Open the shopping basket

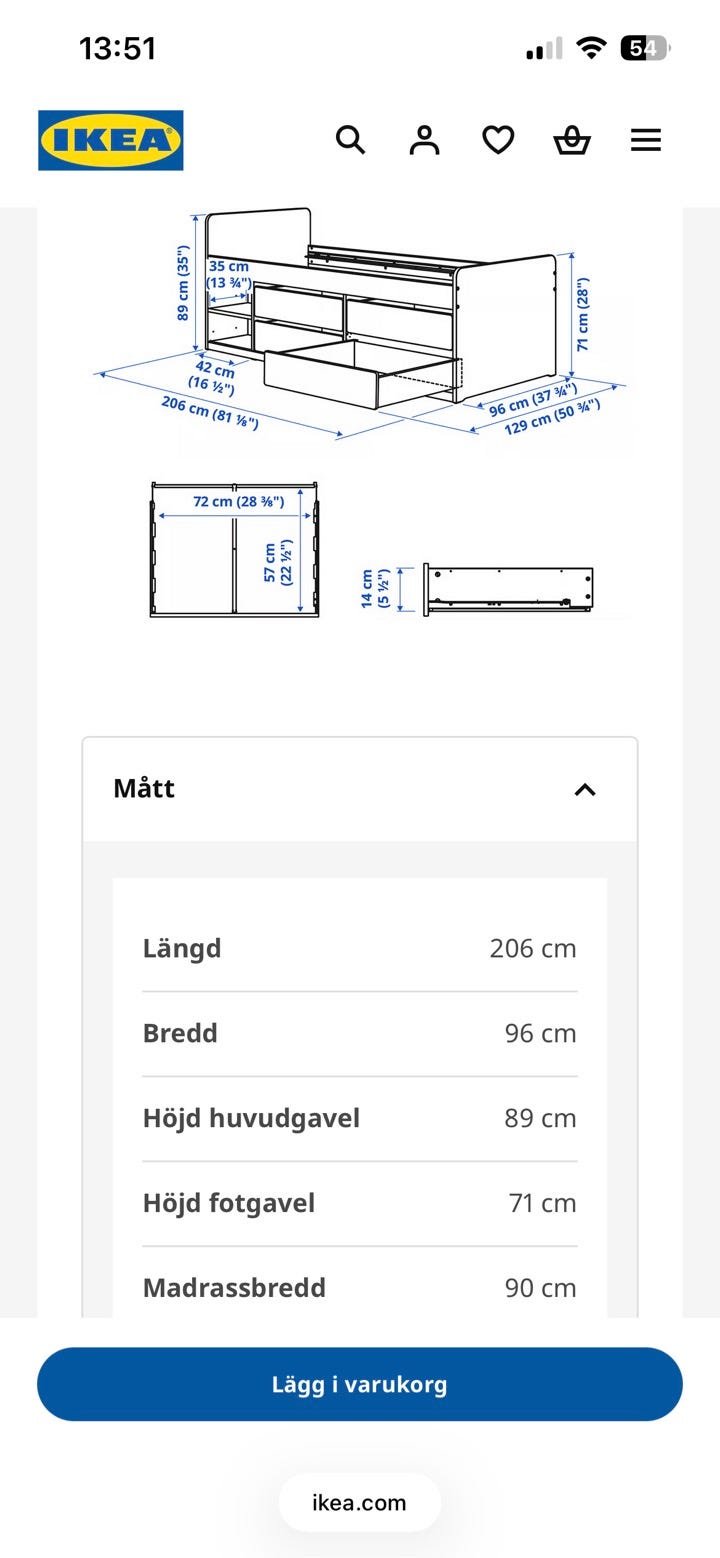click(572, 140)
